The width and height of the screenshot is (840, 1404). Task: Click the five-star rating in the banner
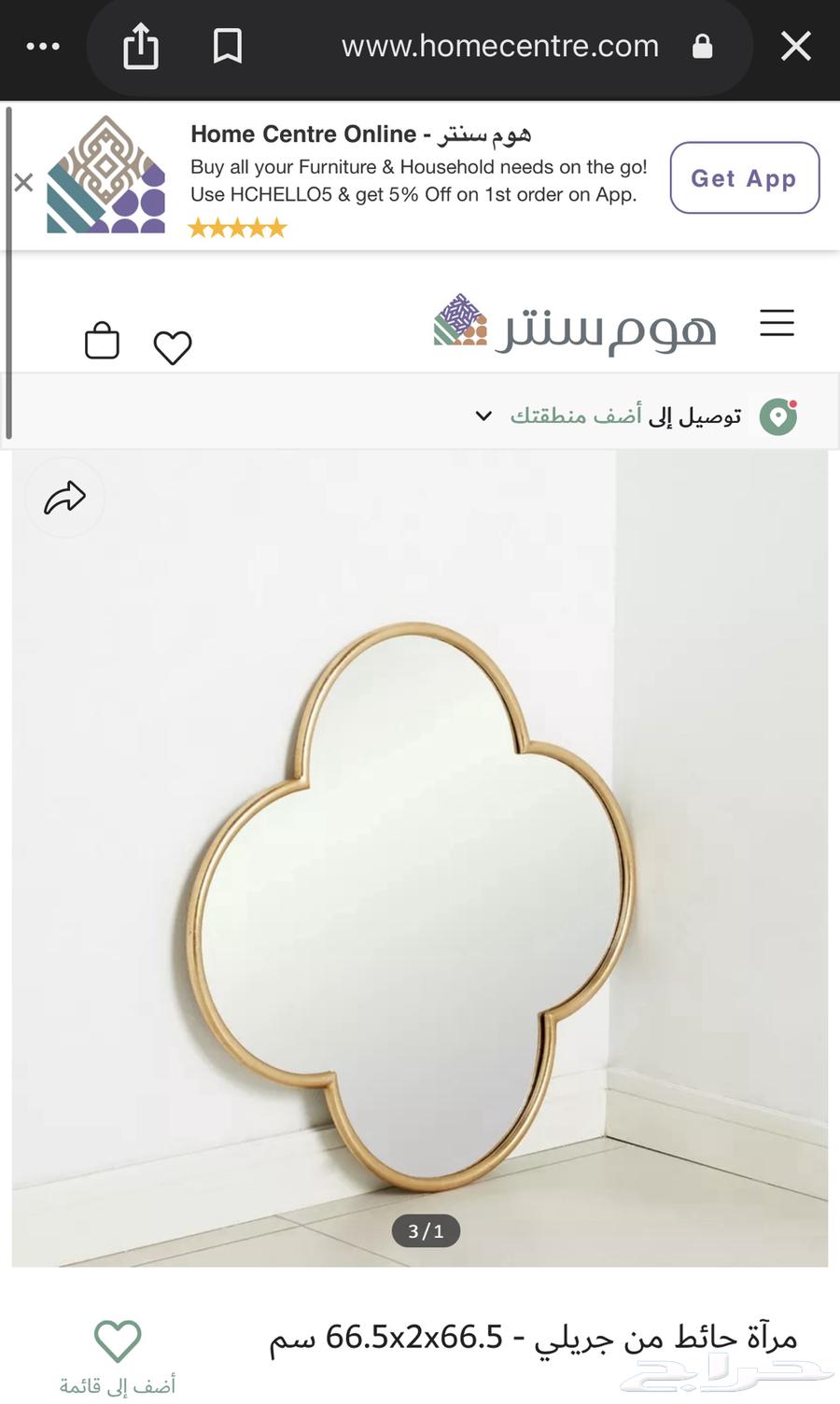[237, 227]
